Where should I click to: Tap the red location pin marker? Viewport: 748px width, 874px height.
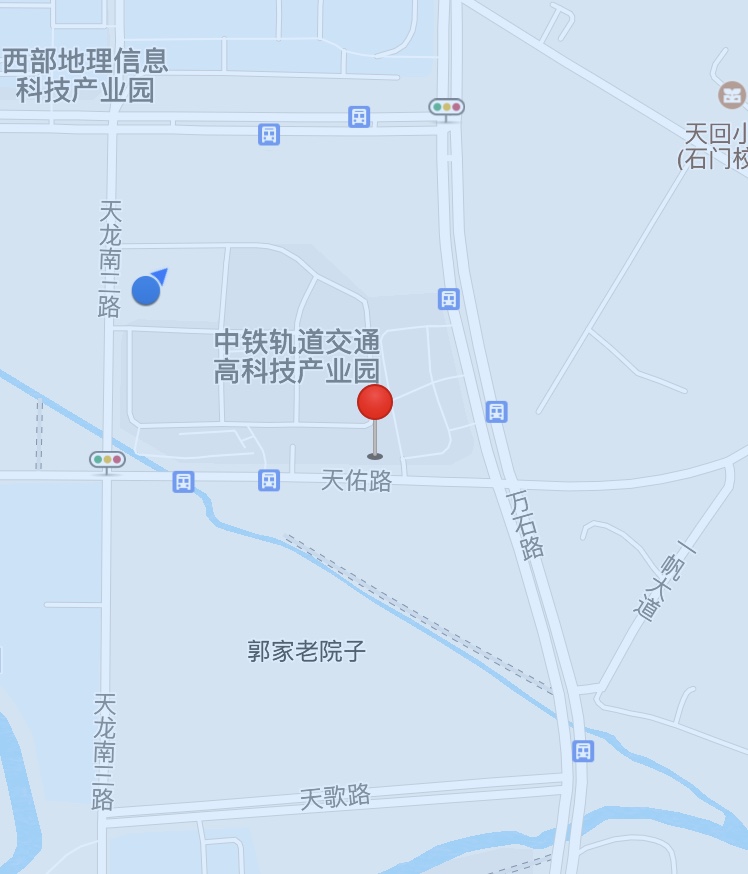point(375,403)
